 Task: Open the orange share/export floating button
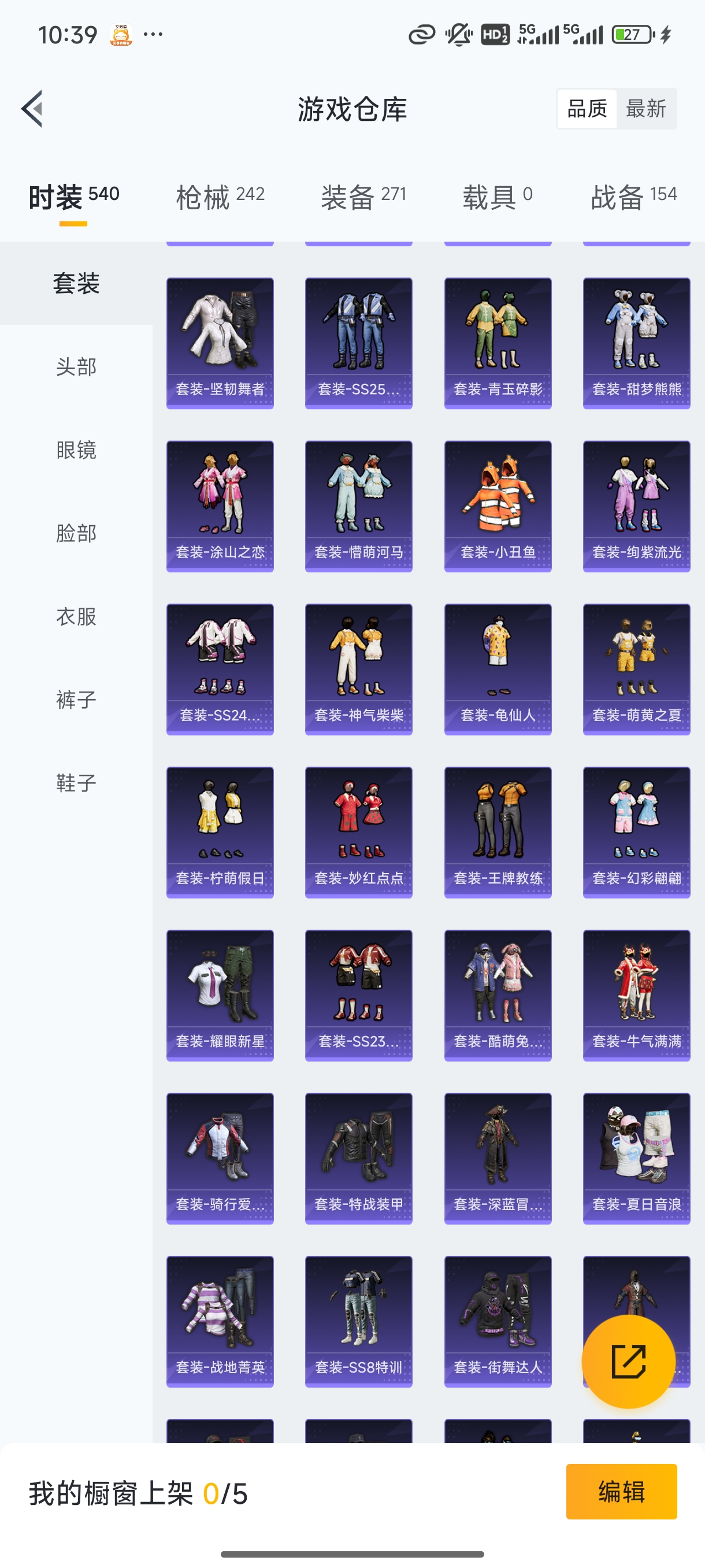click(x=629, y=1361)
